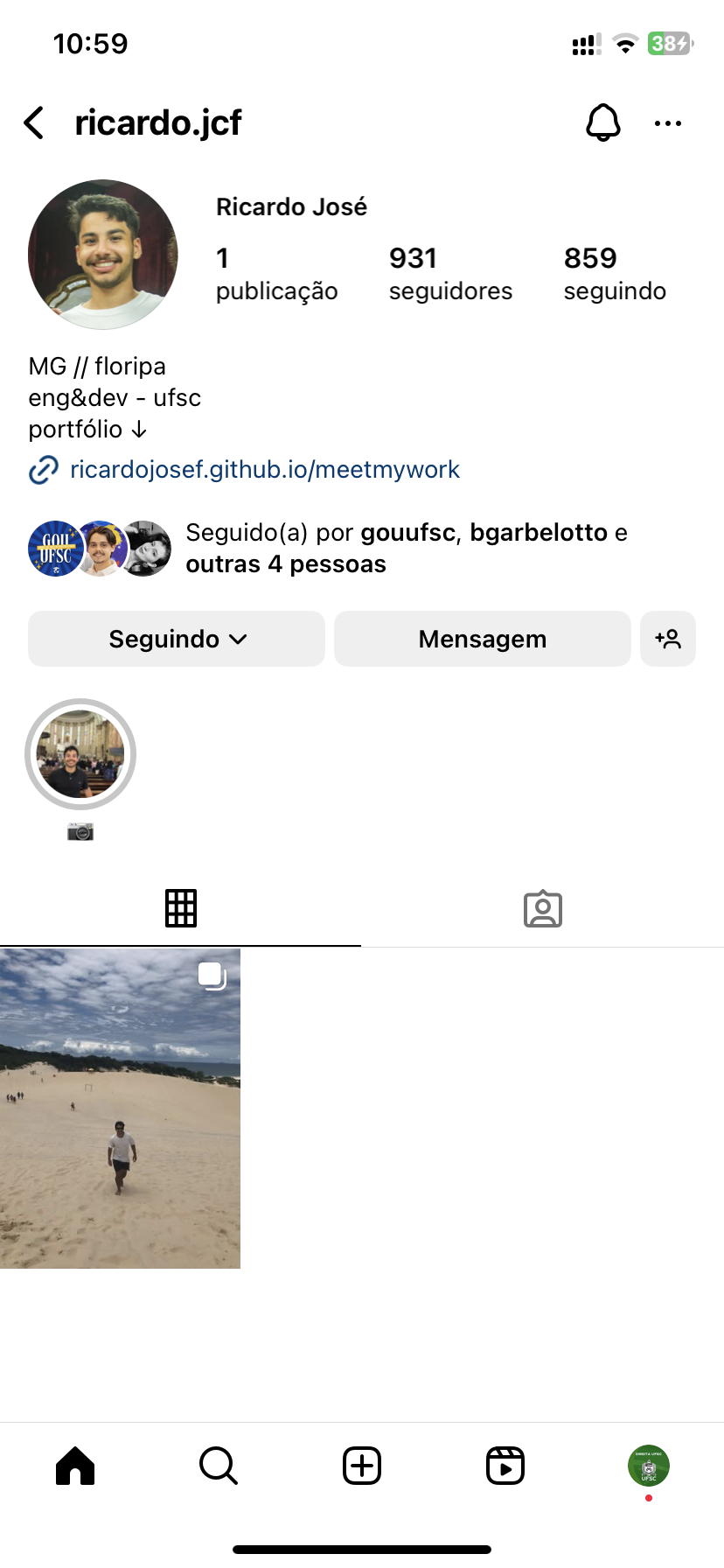The image size is (724, 1568).
Task: Open the search and explore tab
Action: click(x=219, y=1466)
